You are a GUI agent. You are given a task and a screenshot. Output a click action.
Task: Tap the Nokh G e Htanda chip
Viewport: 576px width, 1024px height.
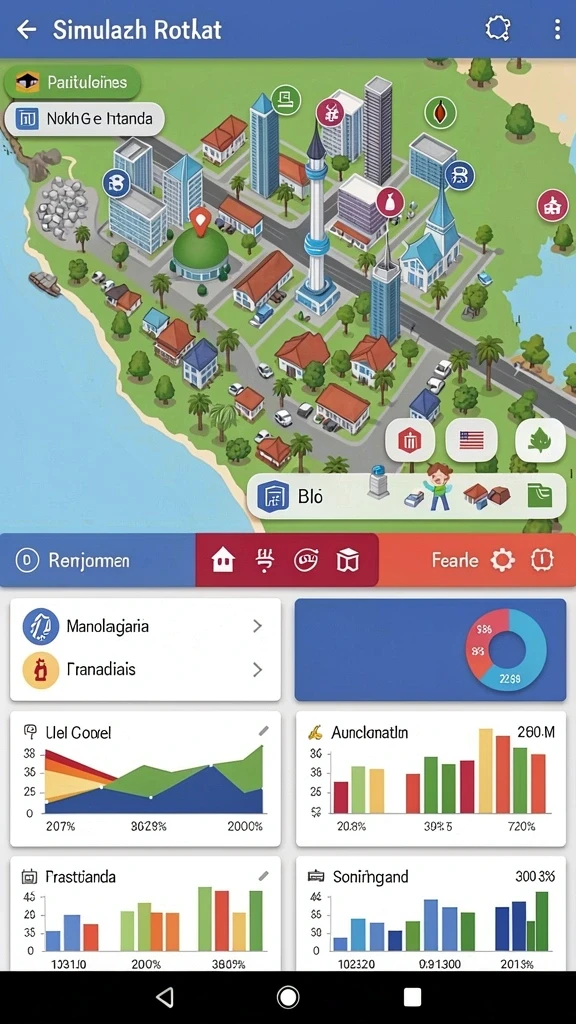click(x=84, y=119)
